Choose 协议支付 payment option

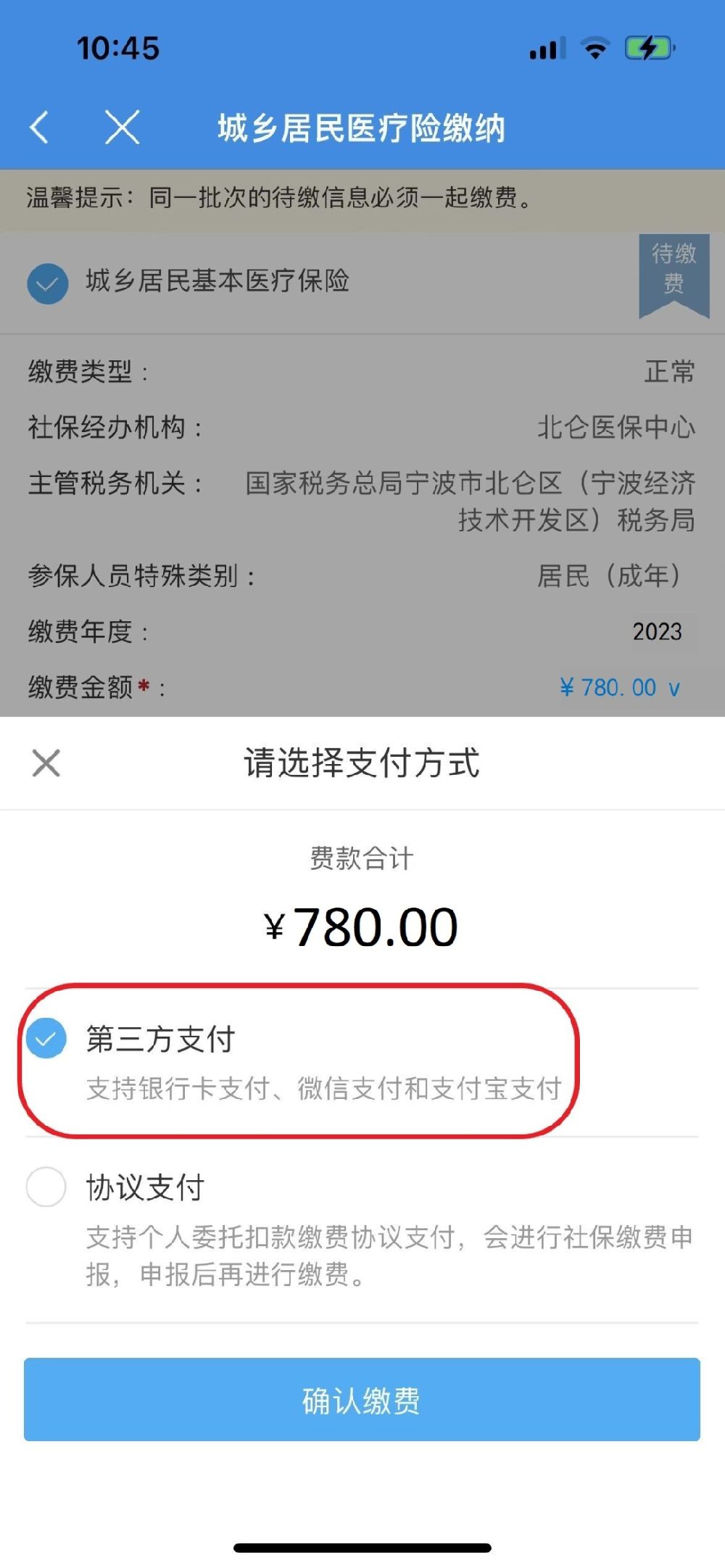point(46,1187)
